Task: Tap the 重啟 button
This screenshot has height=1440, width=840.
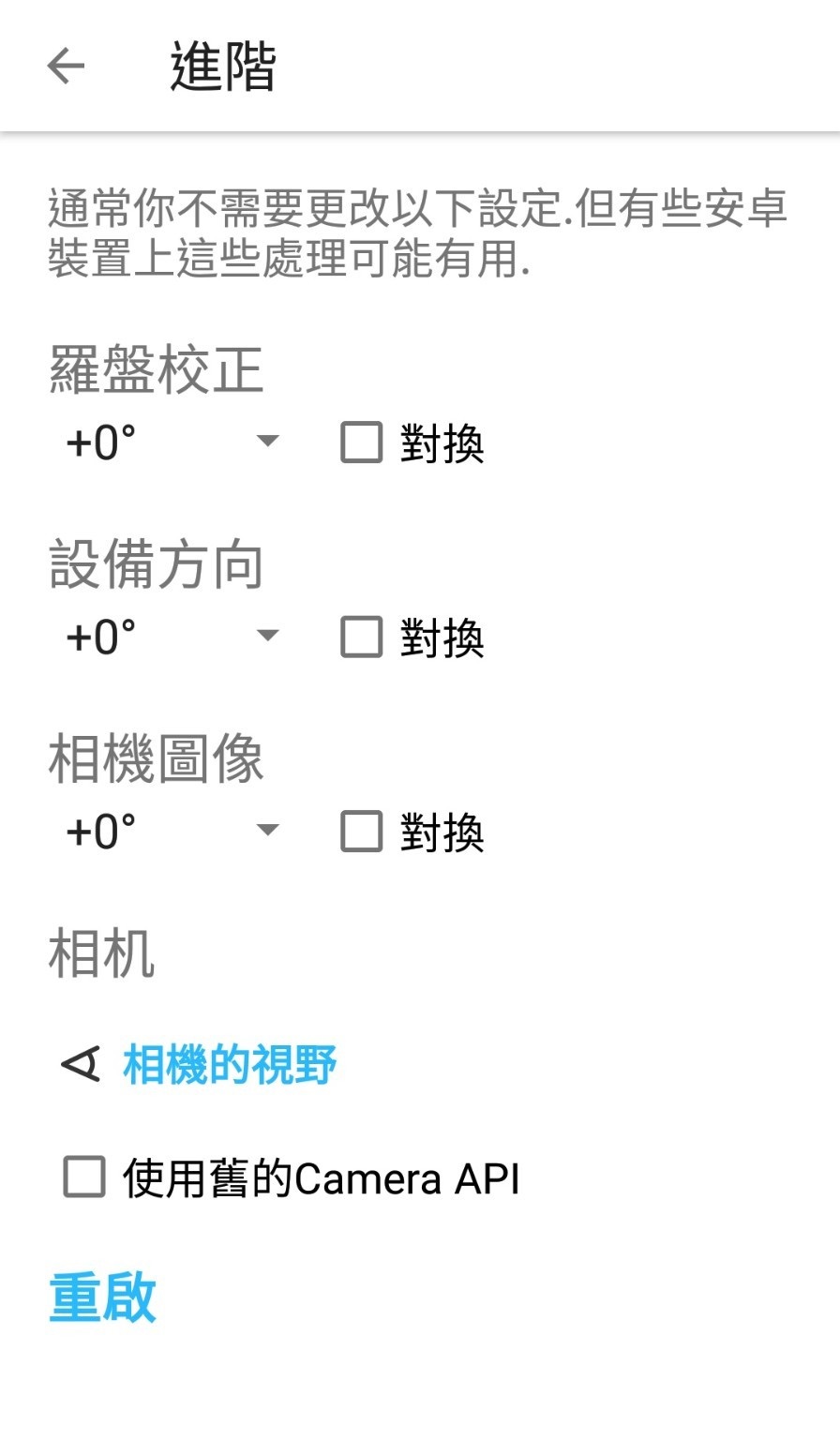Action: click(x=102, y=1298)
